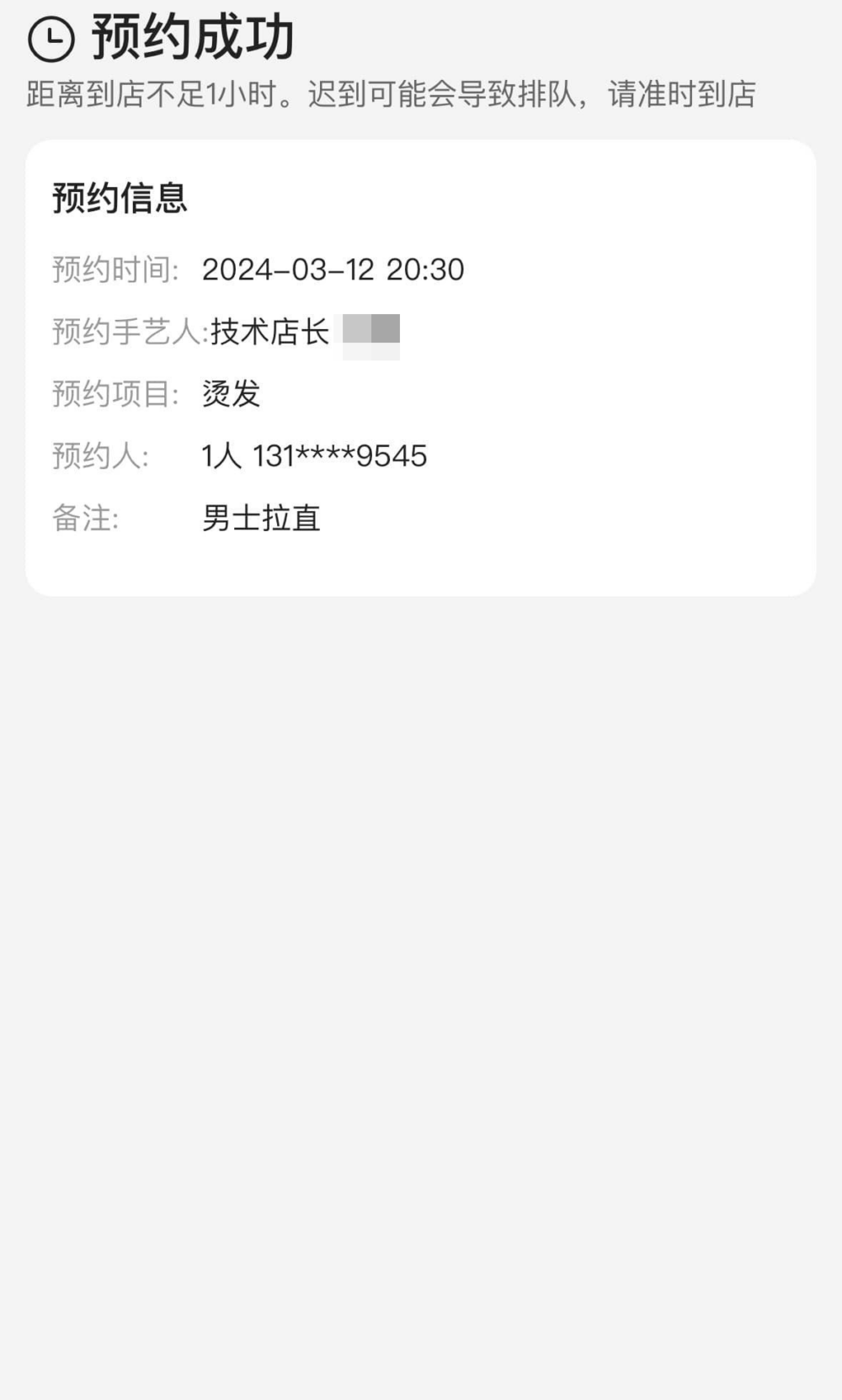This screenshot has width=842, height=1400.
Task: Click the 预约手艺人 label
Action: (126, 333)
